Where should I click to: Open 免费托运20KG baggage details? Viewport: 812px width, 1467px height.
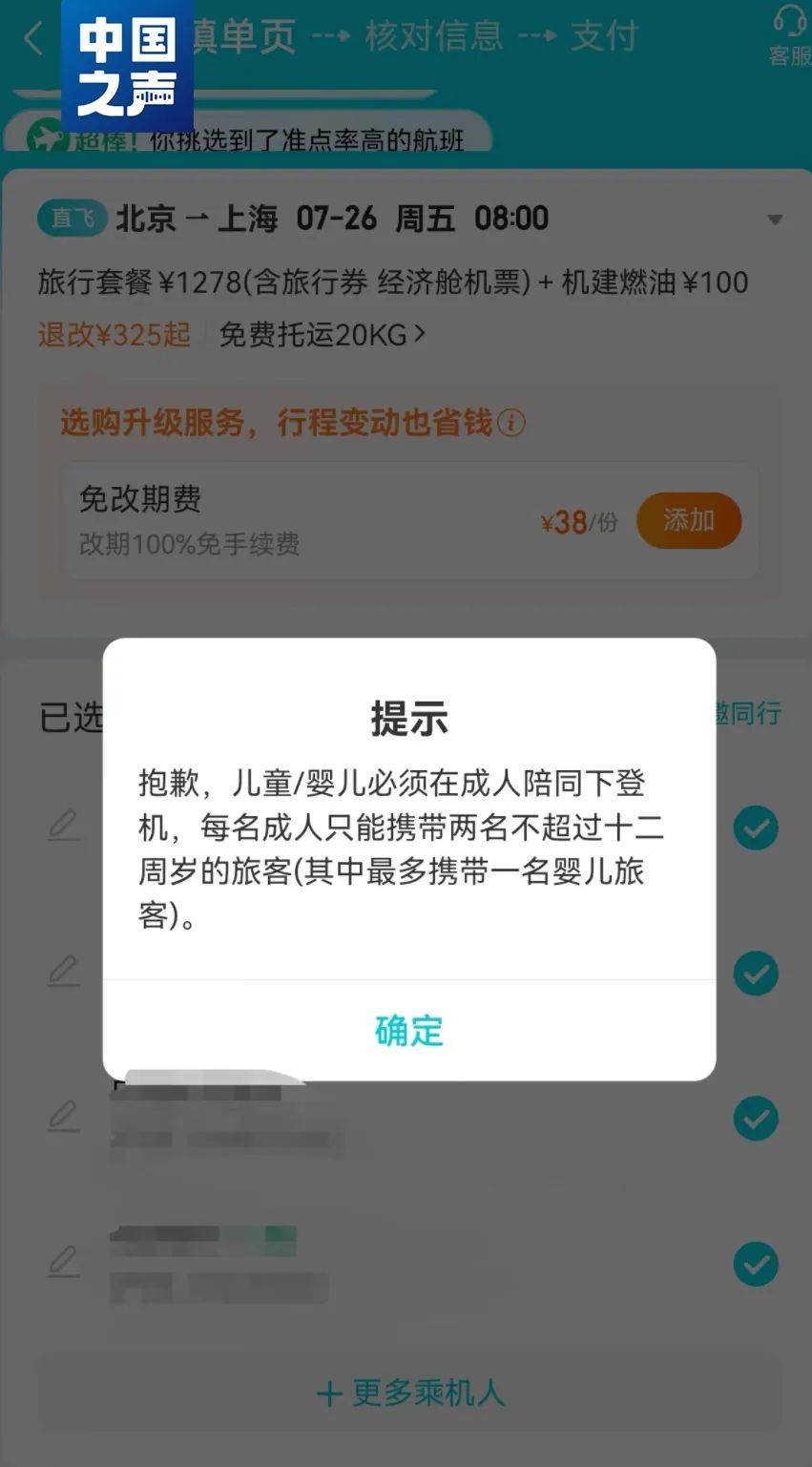point(323,335)
